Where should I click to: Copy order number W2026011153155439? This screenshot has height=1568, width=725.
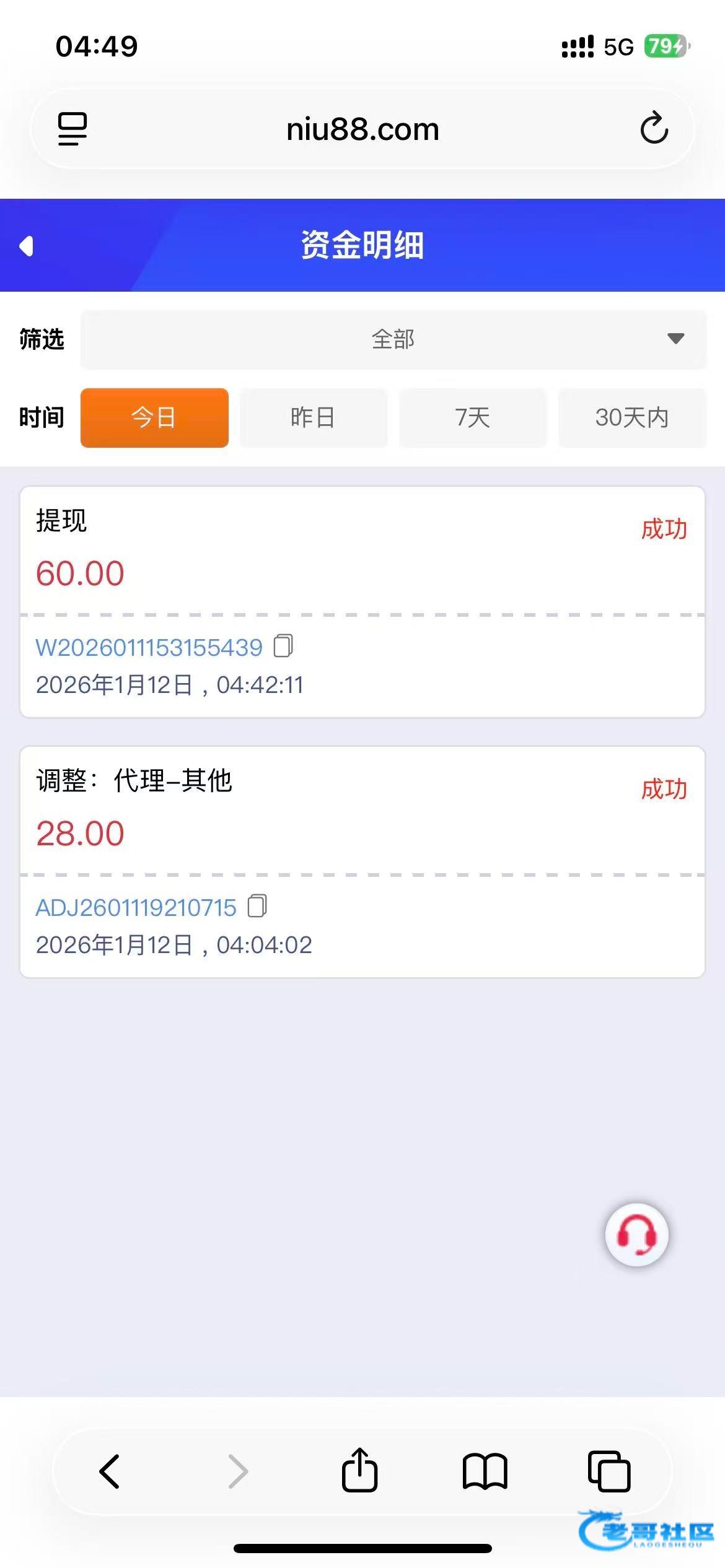(283, 646)
